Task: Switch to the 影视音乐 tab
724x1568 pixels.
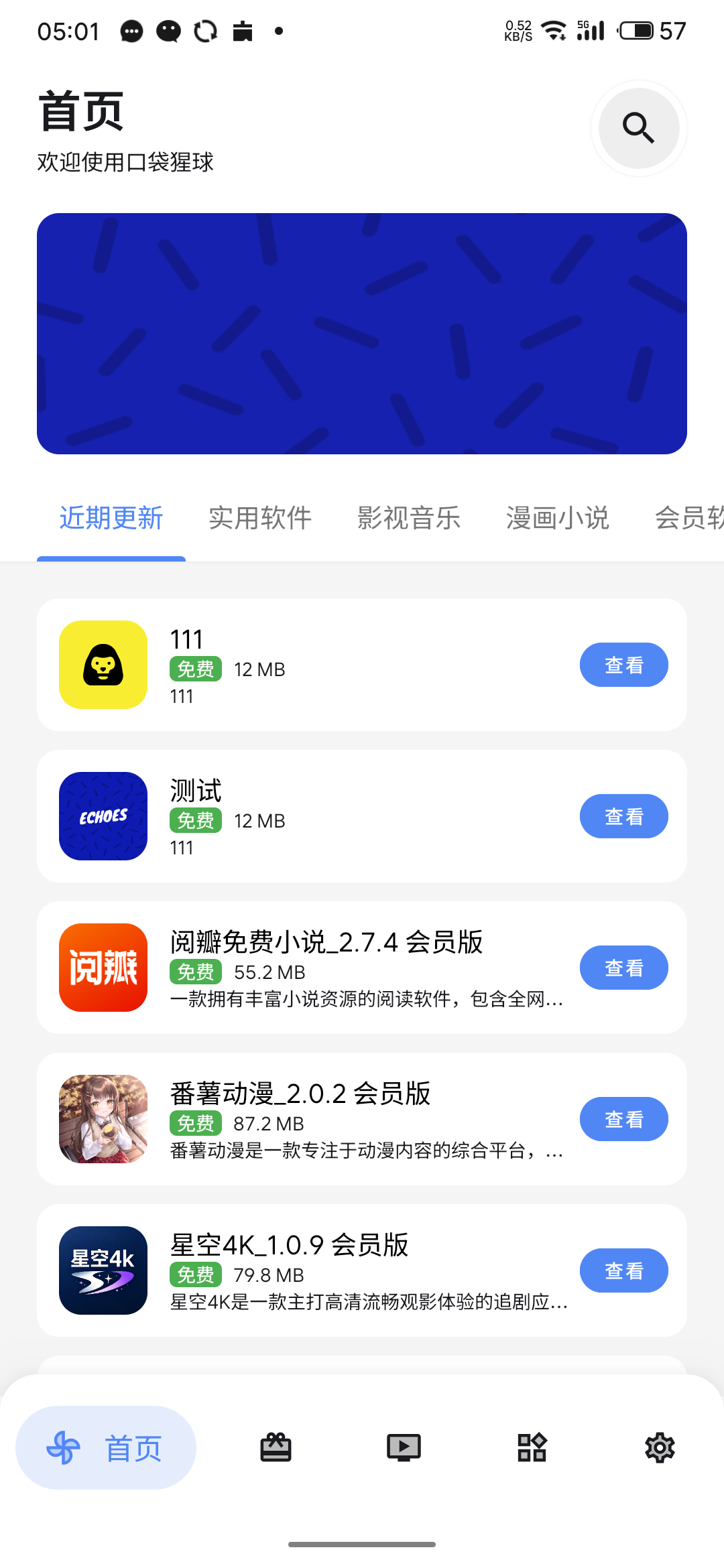Action: coord(409,518)
